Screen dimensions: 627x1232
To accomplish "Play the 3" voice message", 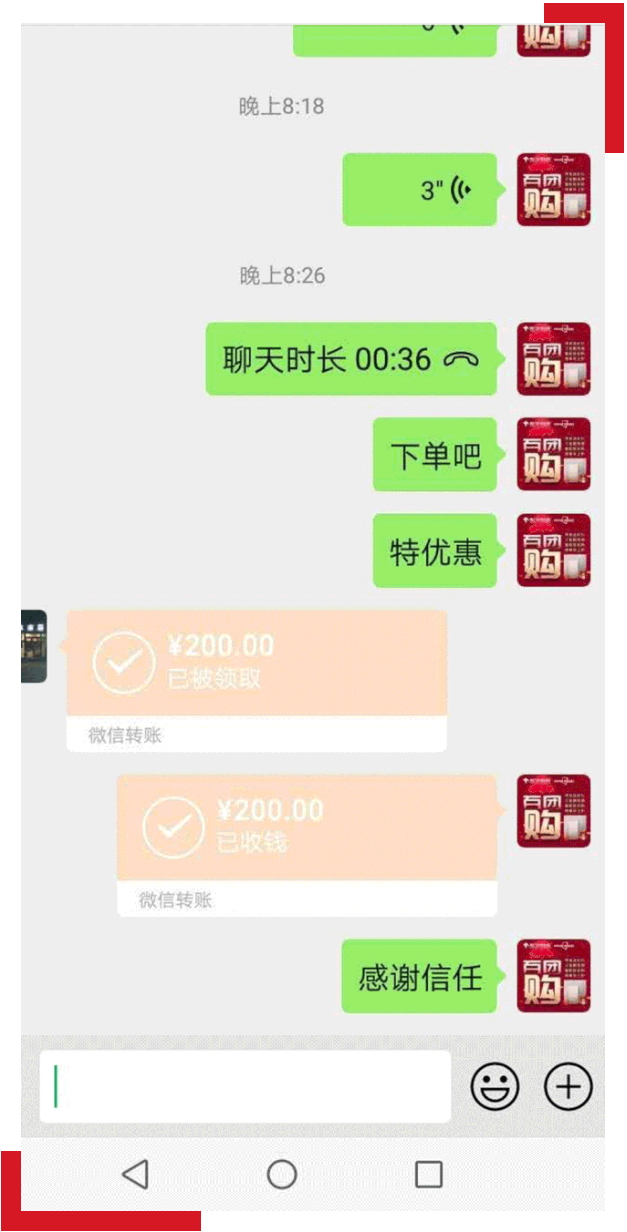I will 419,190.
